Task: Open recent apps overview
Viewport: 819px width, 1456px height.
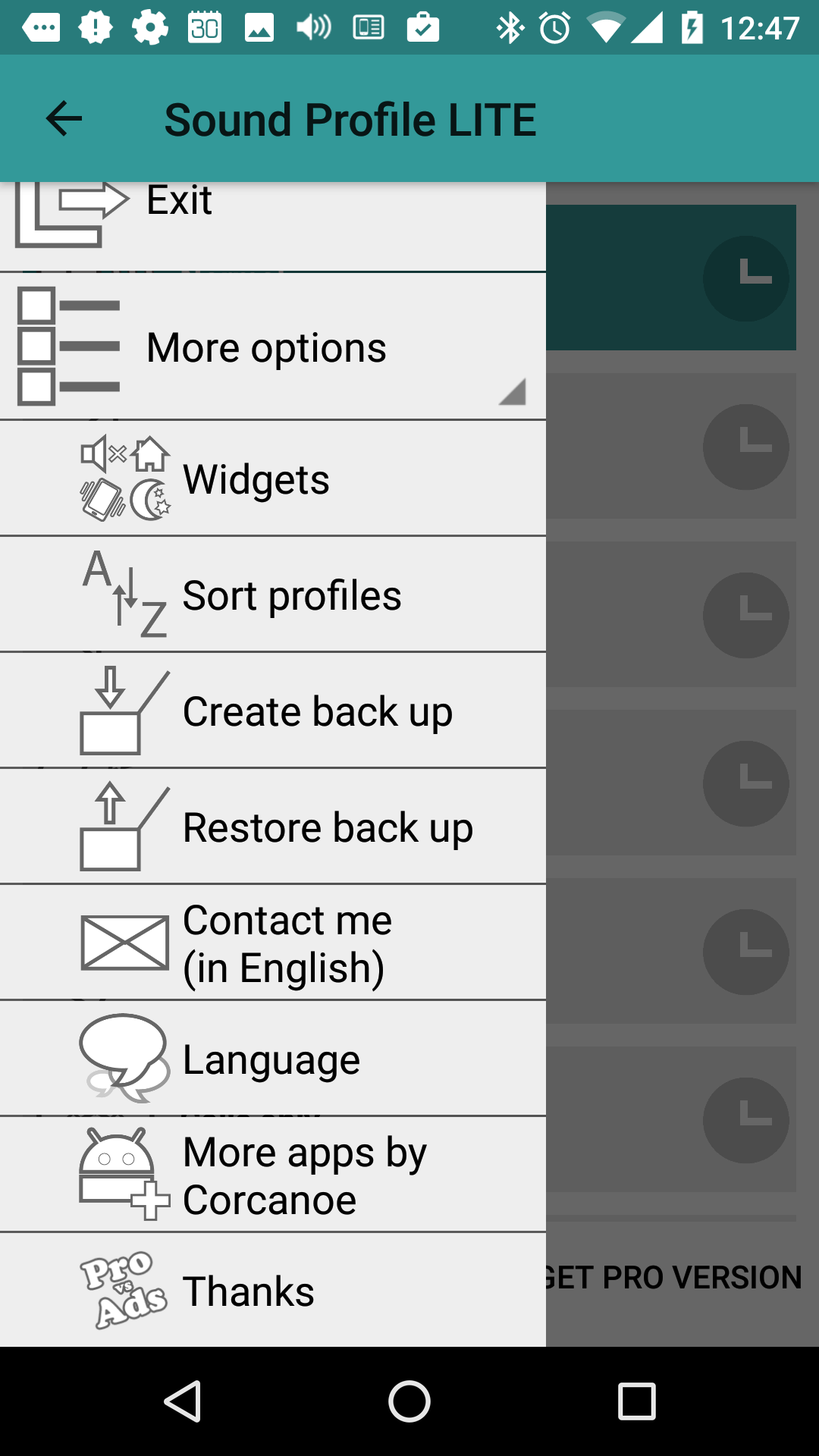Action: pyautogui.click(x=636, y=1401)
